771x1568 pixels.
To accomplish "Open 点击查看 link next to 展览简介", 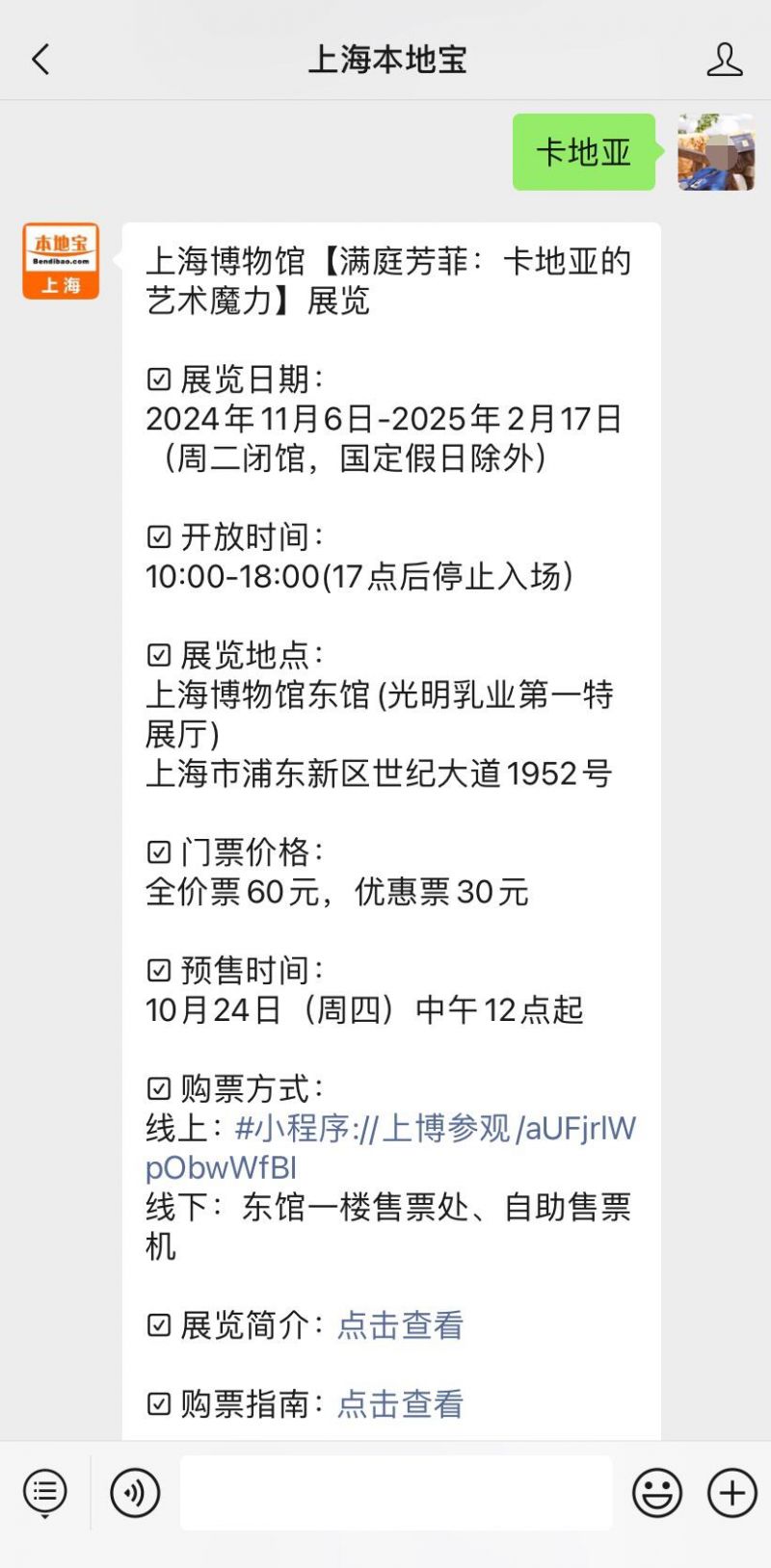I will click(x=400, y=1325).
